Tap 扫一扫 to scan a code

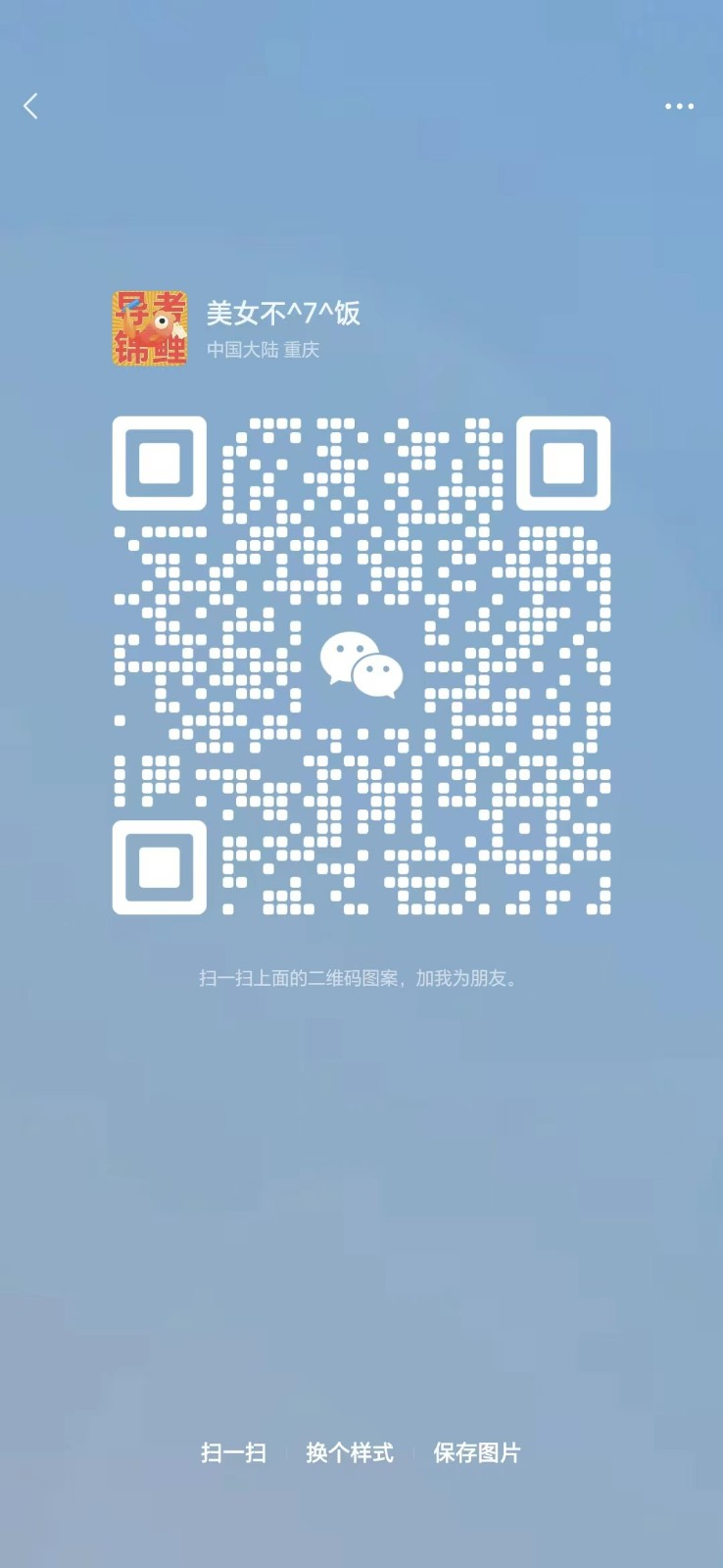(x=233, y=1452)
